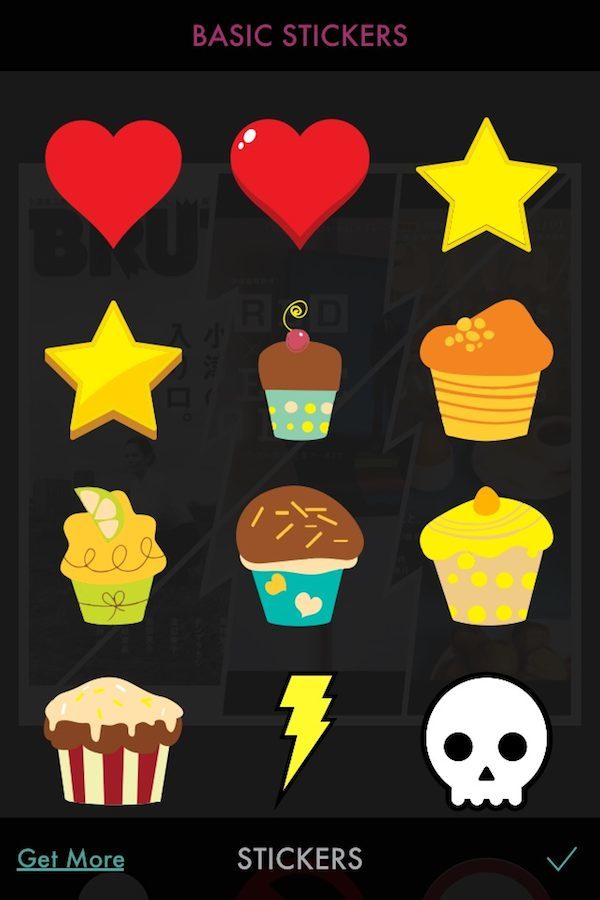Pick the lime-slice cupcake sticker
600x900 pixels.
click(x=113, y=555)
